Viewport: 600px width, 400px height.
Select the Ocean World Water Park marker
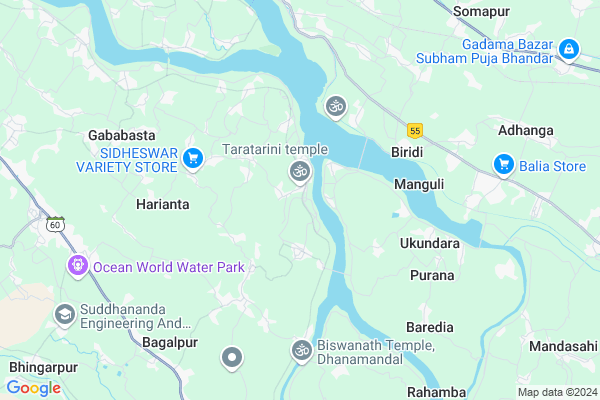(x=77, y=266)
